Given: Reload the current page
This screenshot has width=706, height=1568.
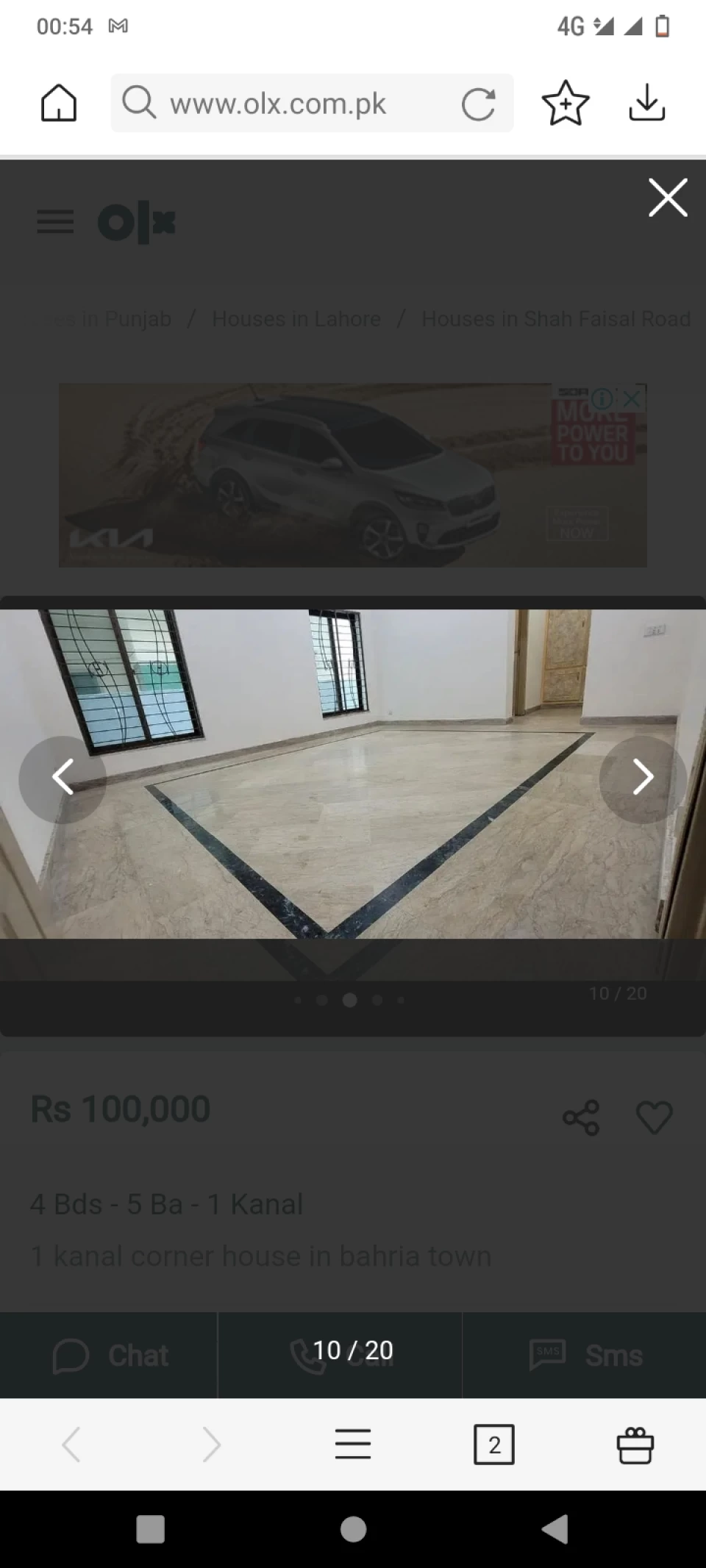Looking at the screenshot, I should click(478, 104).
